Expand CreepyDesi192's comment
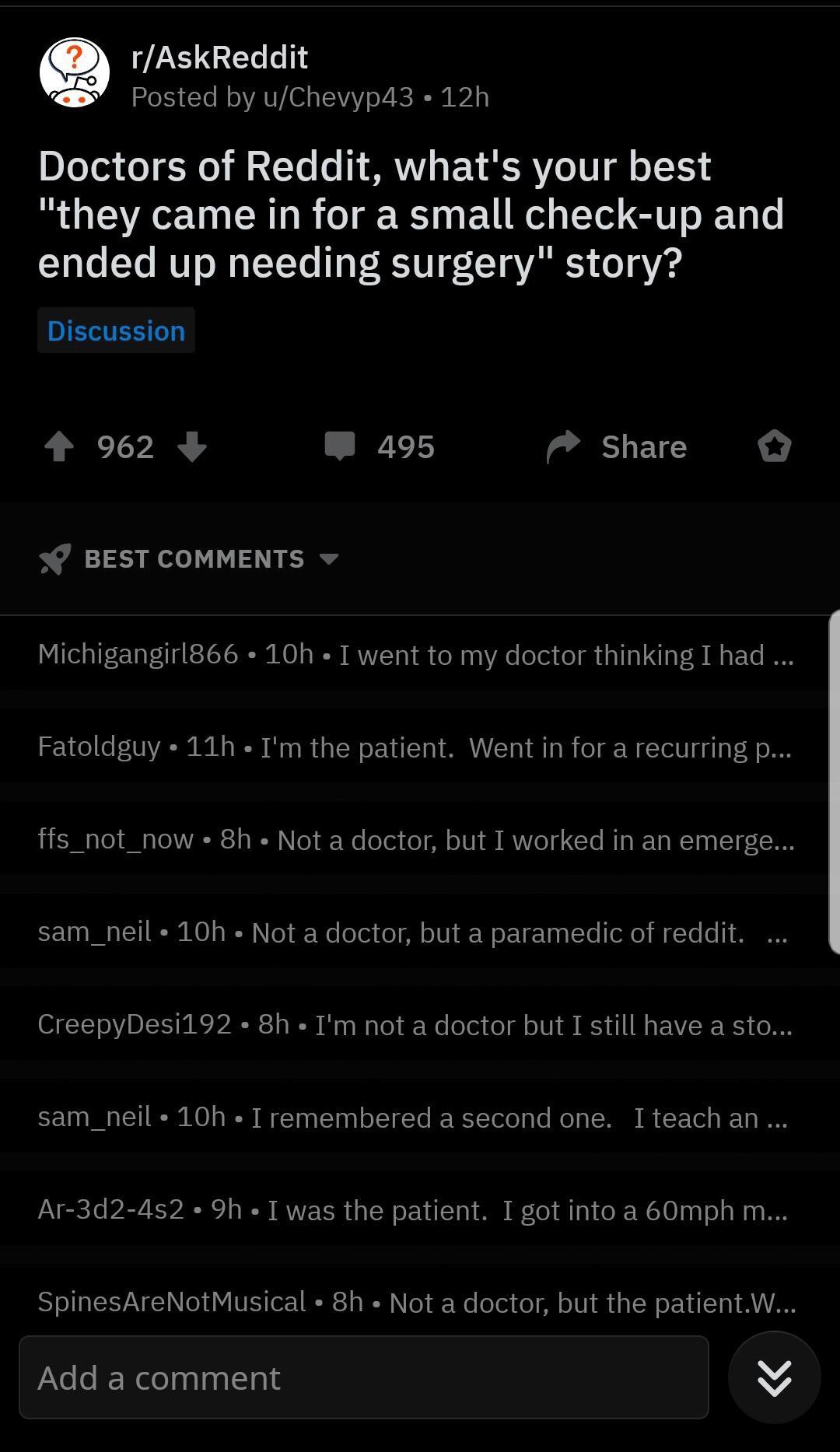Screen dimensions: 840x1452 416,1025
